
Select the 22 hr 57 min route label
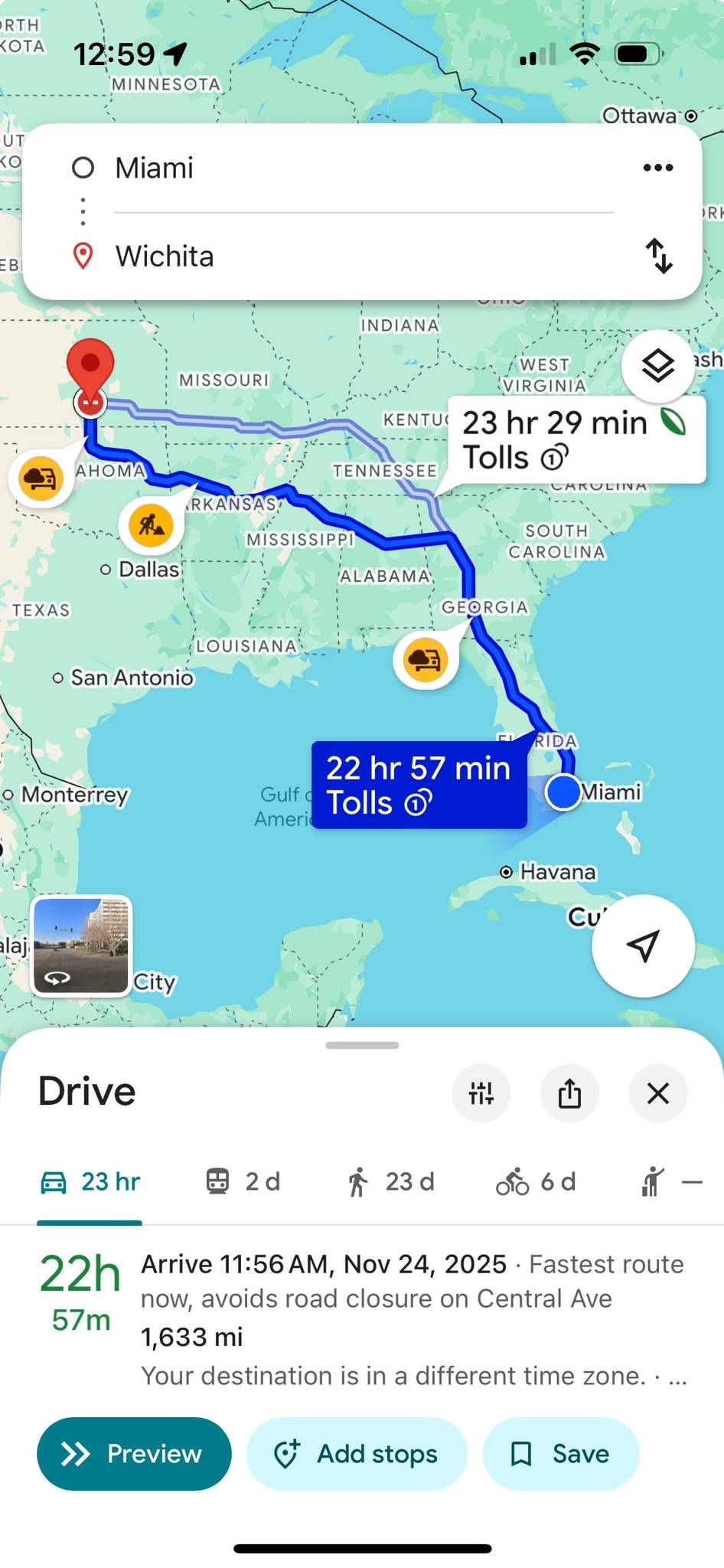tap(419, 785)
